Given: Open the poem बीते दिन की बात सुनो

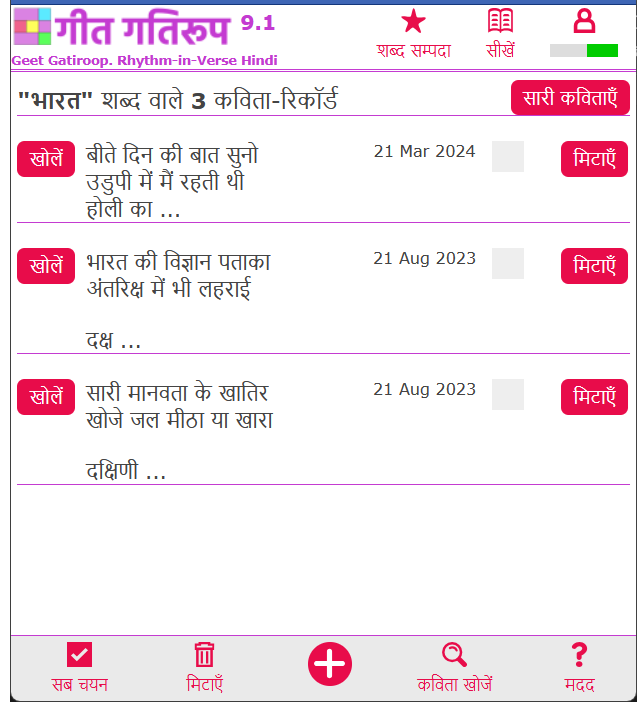Looking at the screenshot, I should coord(46,159).
